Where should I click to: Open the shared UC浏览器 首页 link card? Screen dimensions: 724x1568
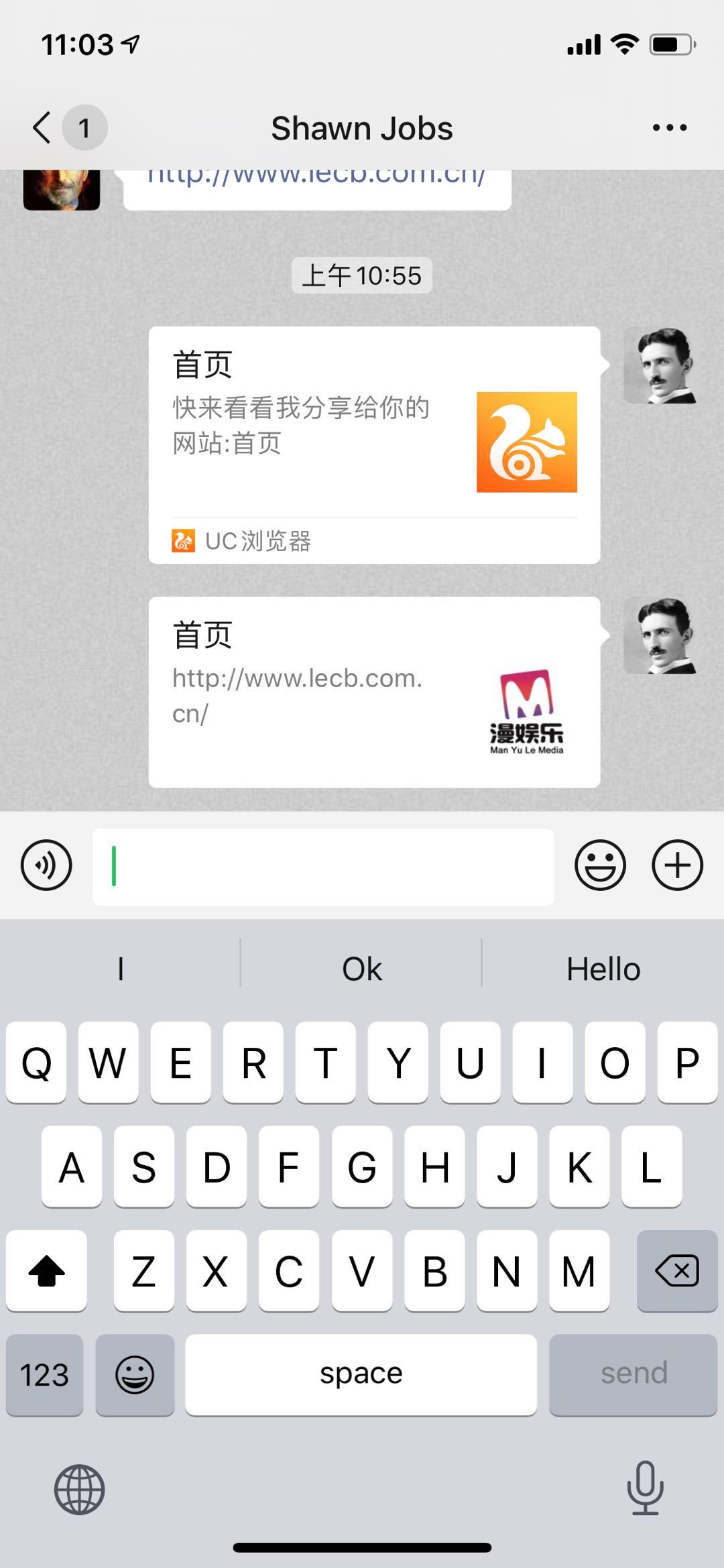[374, 444]
